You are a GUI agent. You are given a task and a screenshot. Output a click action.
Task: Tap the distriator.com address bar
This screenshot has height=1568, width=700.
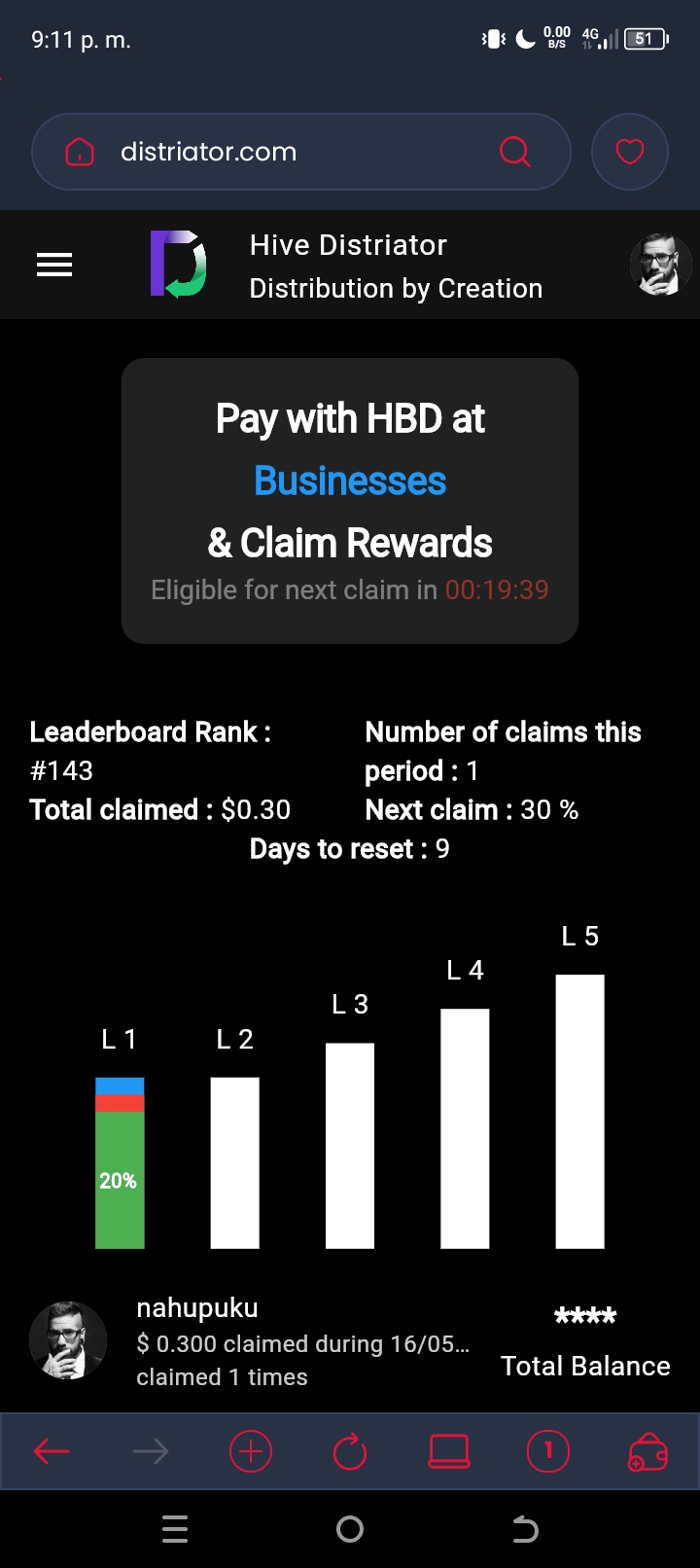[x=301, y=152]
